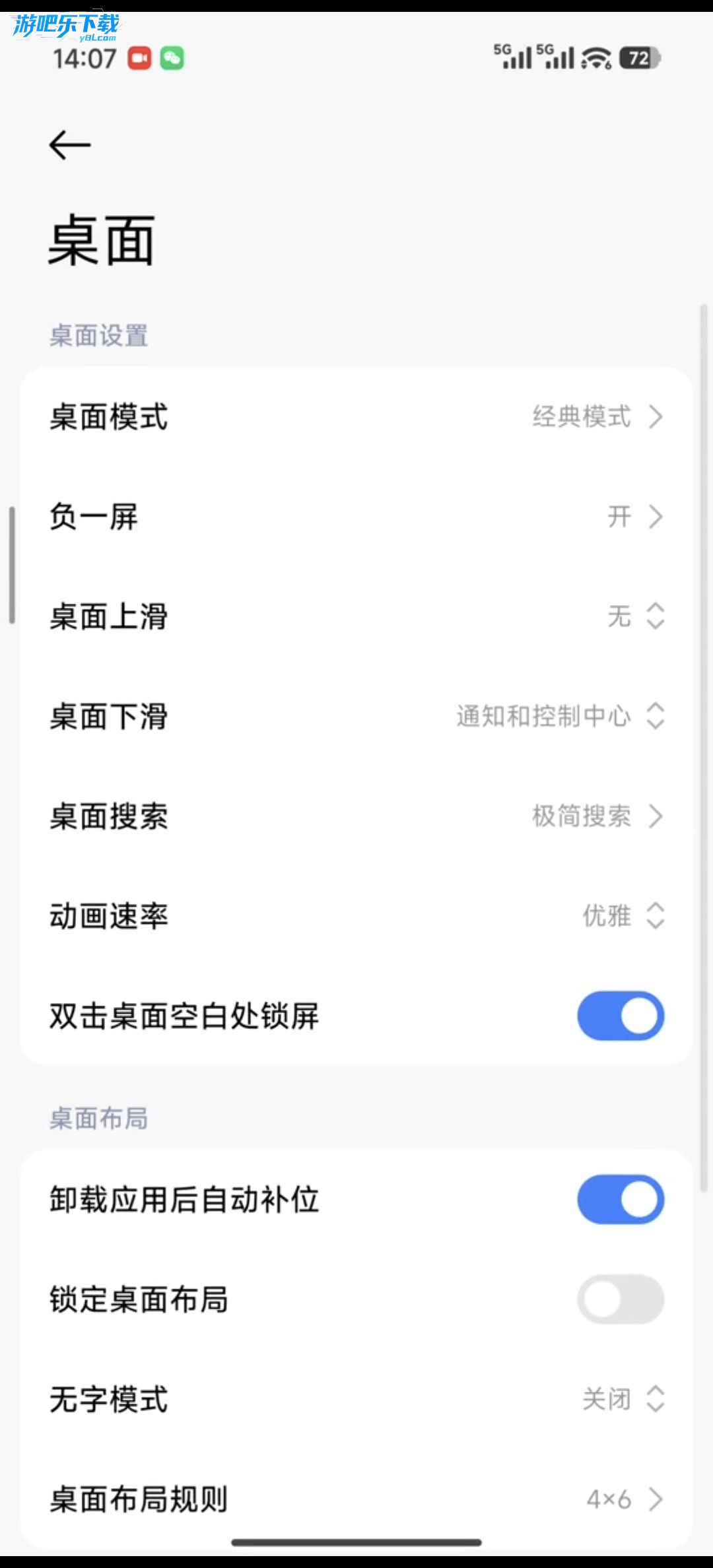Image resolution: width=713 pixels, height=1568 pixels.
Task: Enable 锁定桌面布局
Action: tap(620, 1299)
